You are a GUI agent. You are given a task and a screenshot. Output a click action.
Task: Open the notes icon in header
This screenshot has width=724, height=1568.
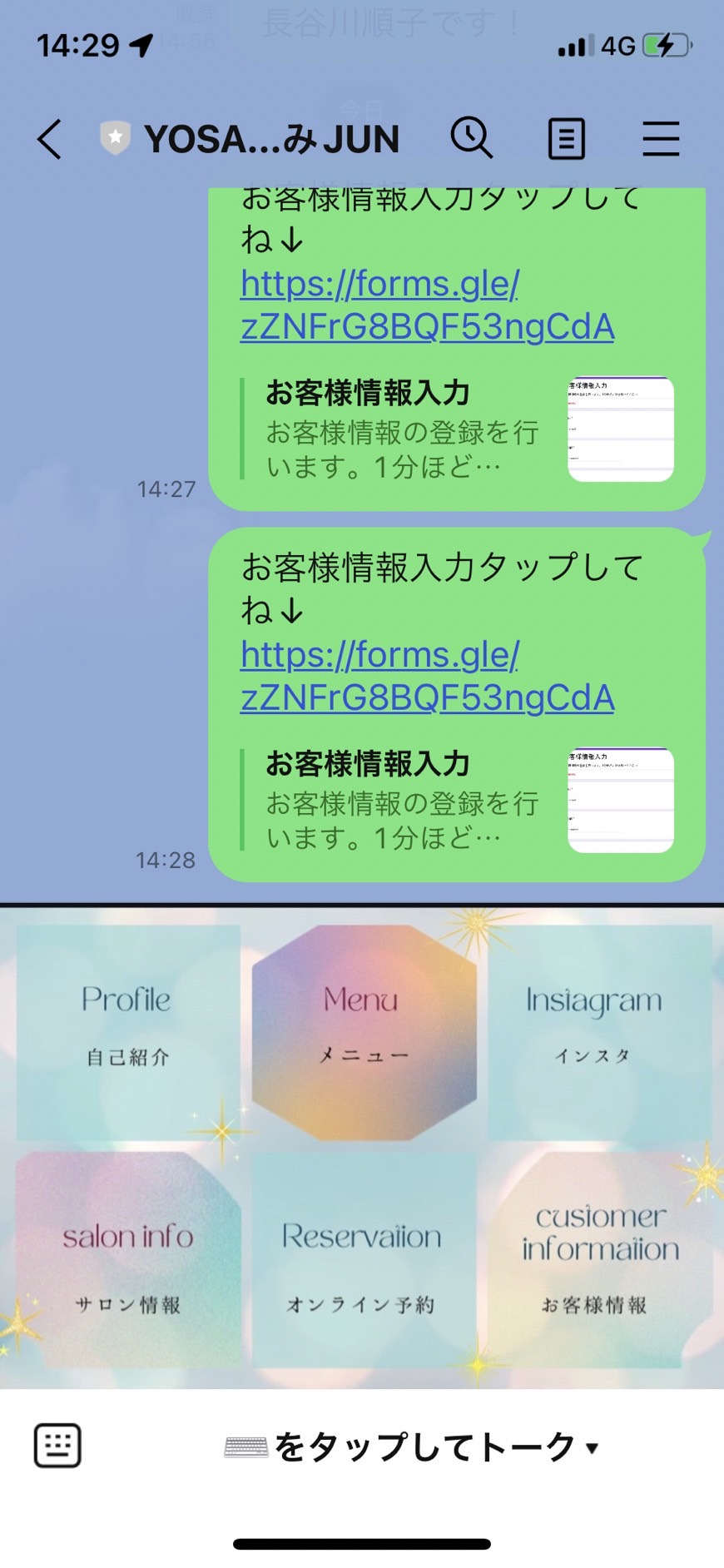coord(567,138)
